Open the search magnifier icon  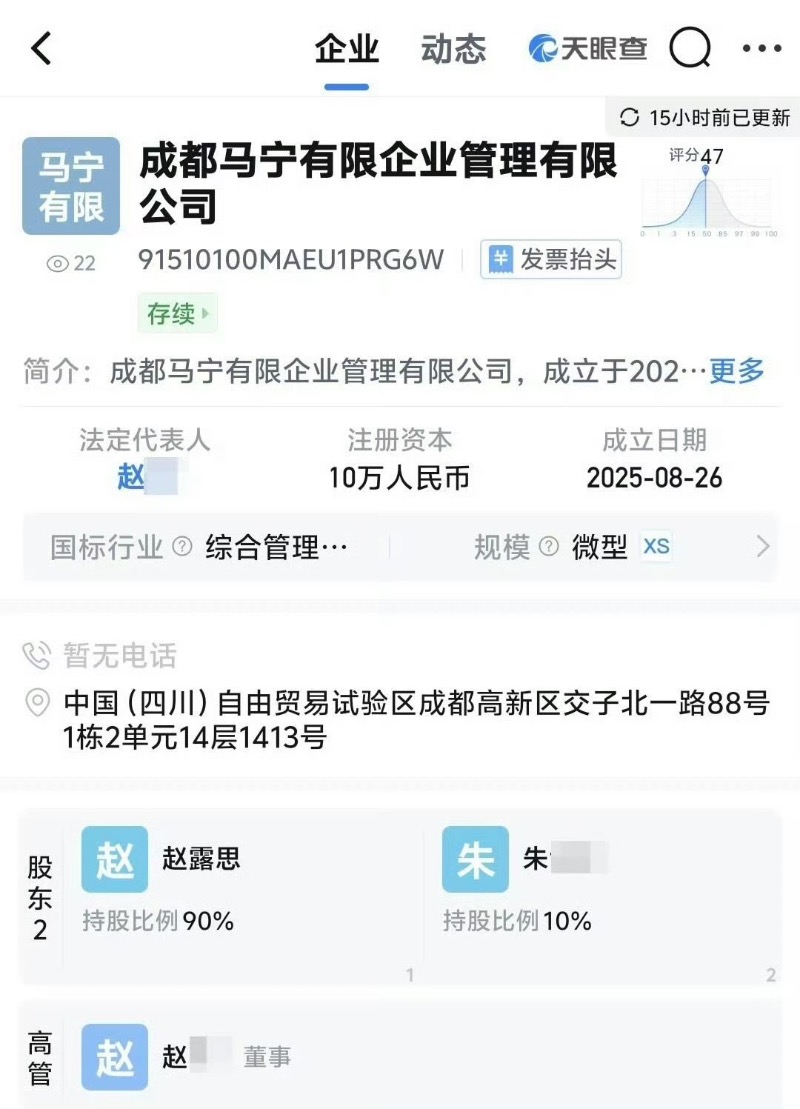pos(689,48)
